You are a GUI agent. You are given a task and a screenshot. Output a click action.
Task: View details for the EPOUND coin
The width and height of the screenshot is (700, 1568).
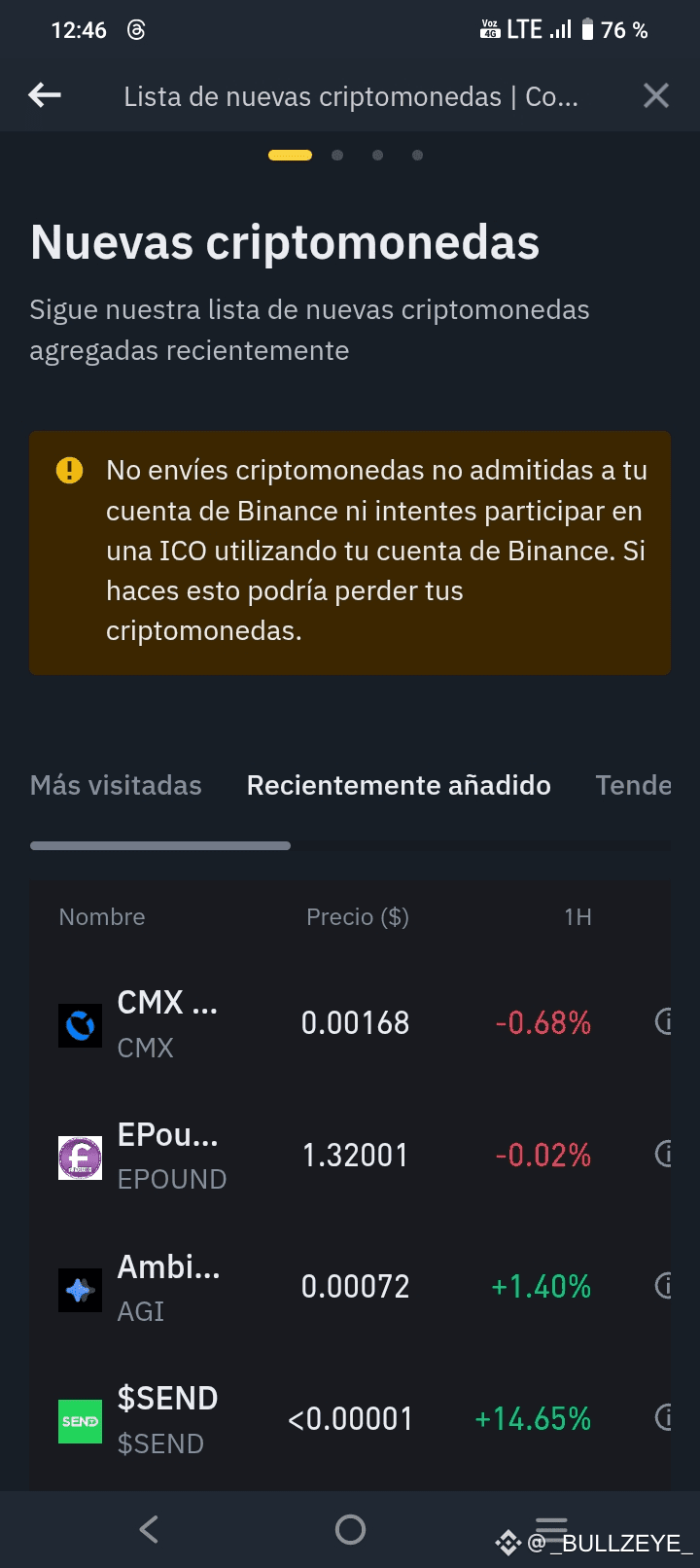350,1156
